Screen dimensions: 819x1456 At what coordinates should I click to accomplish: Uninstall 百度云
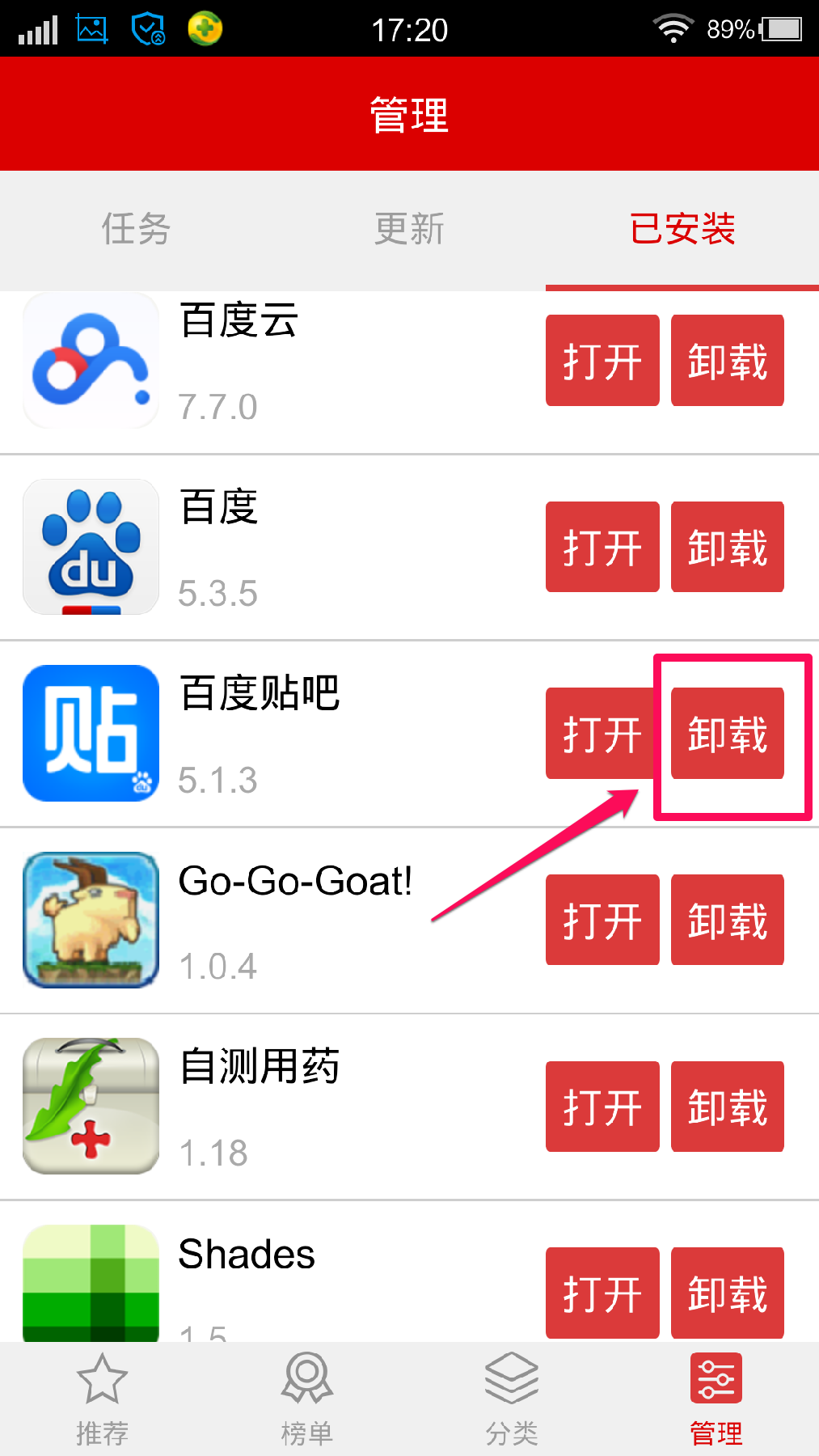727,361
